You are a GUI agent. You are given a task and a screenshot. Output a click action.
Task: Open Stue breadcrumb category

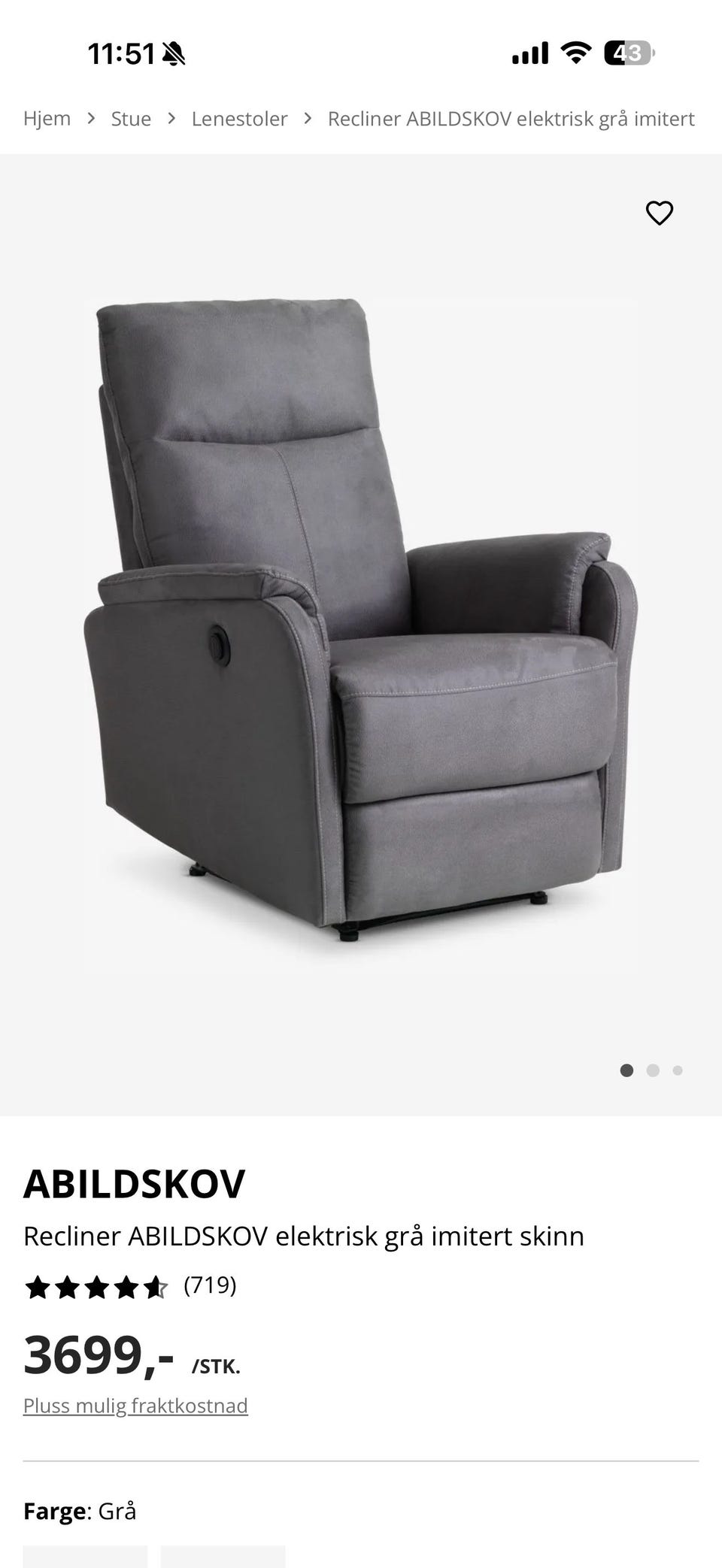click(x=131, y=119)
